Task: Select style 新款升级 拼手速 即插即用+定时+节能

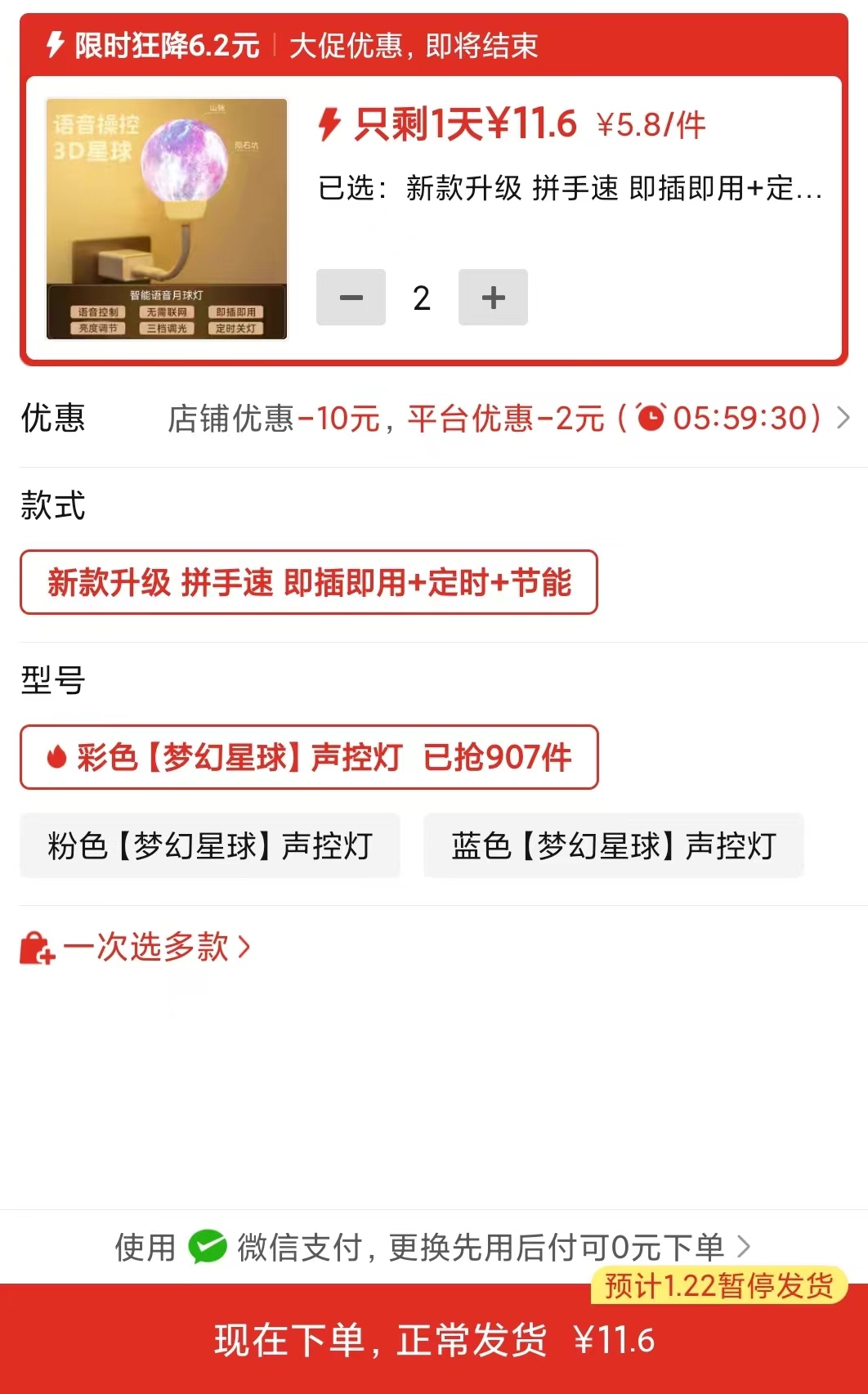Action: pyautogui.click(x=309, y=583)
